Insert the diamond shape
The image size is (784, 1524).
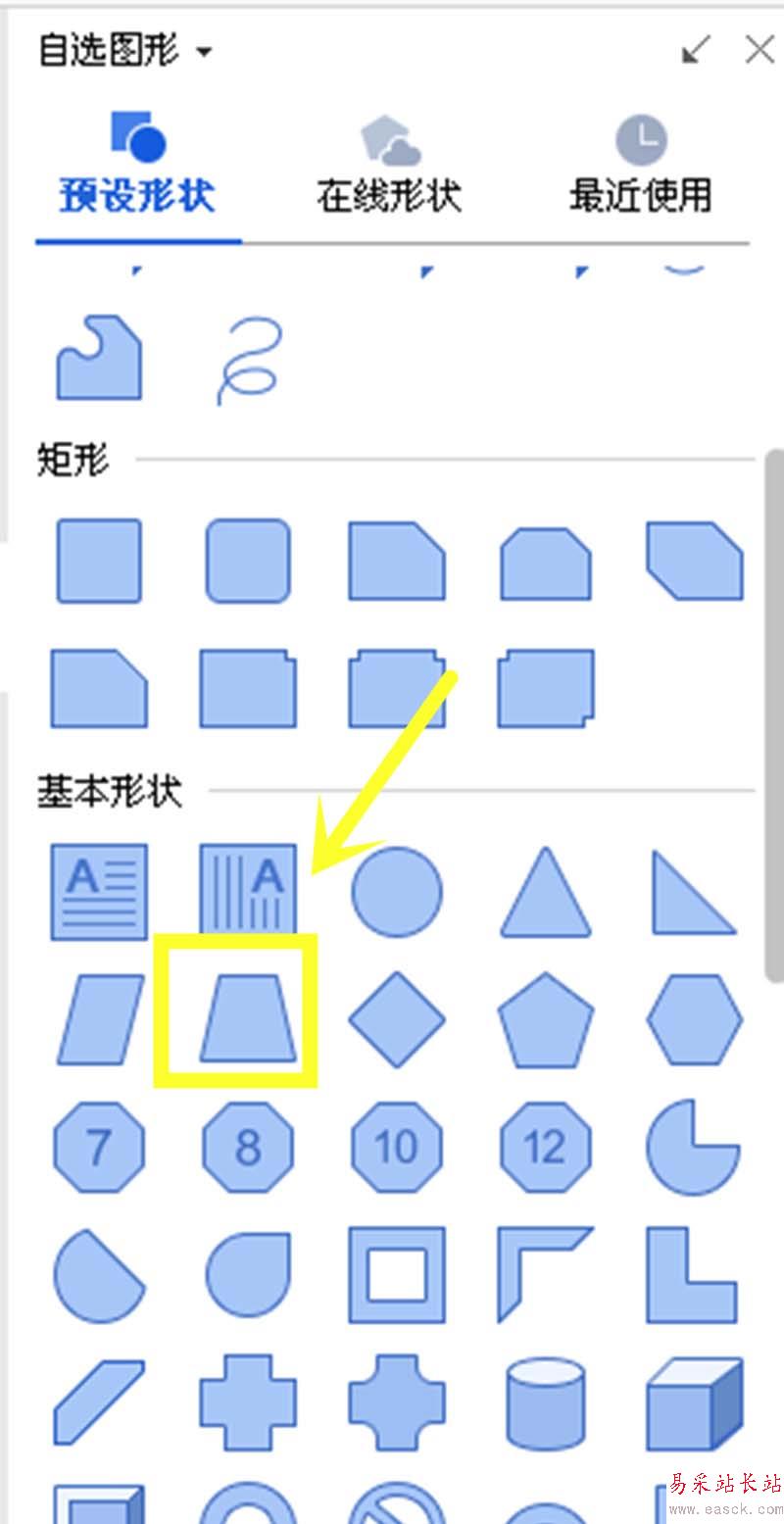point(397,1019)
